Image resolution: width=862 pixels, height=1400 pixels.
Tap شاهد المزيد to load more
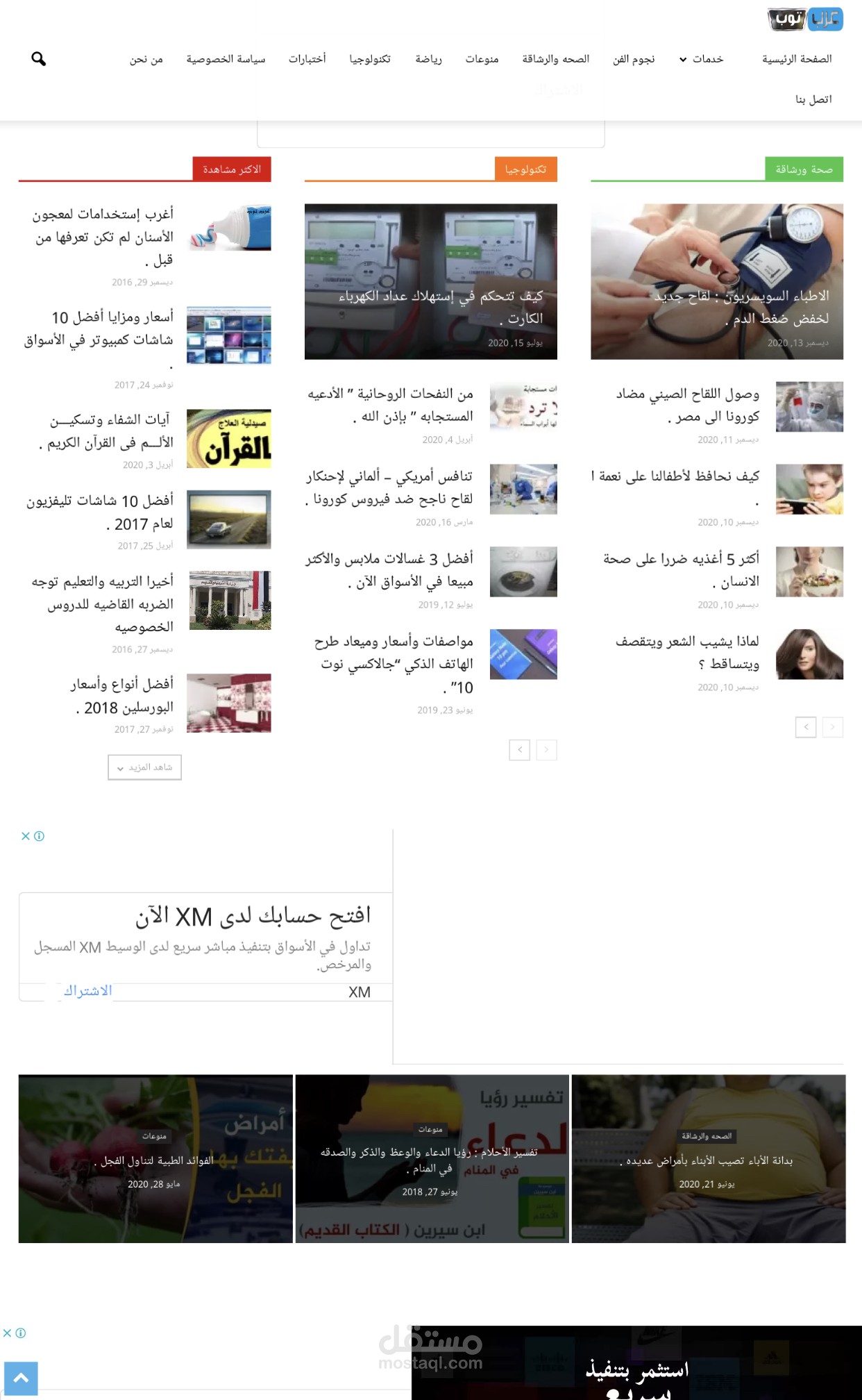click(x=144, y=767)
